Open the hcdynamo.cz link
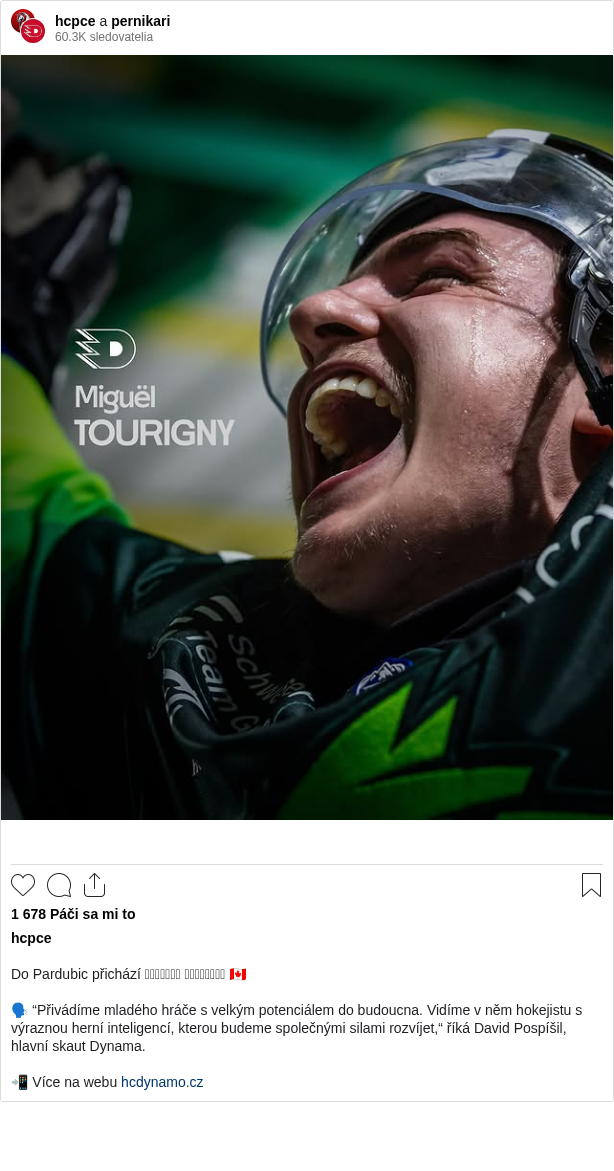Screen dimensions: 614x1171 point(162,1082)
